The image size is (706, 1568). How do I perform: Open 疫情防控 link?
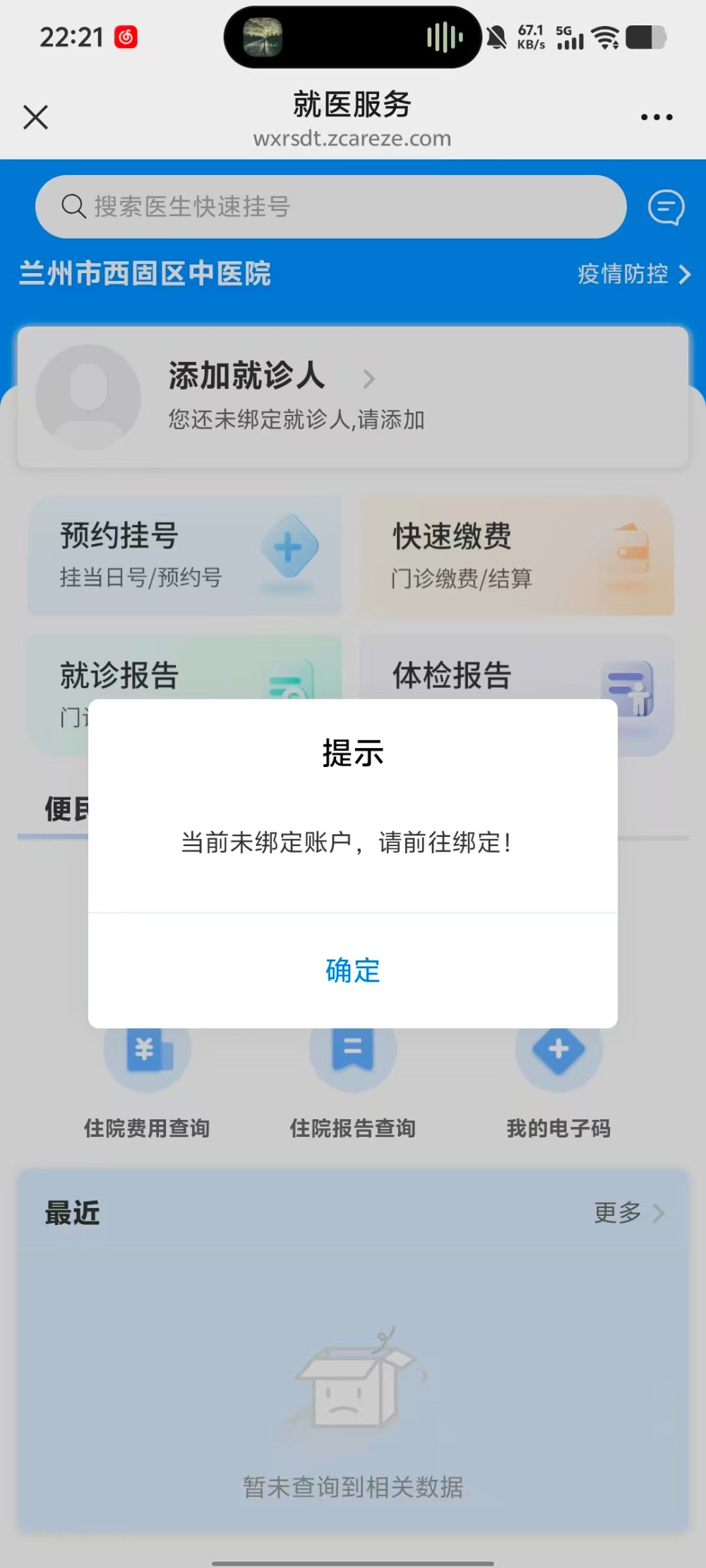(633, 274)
